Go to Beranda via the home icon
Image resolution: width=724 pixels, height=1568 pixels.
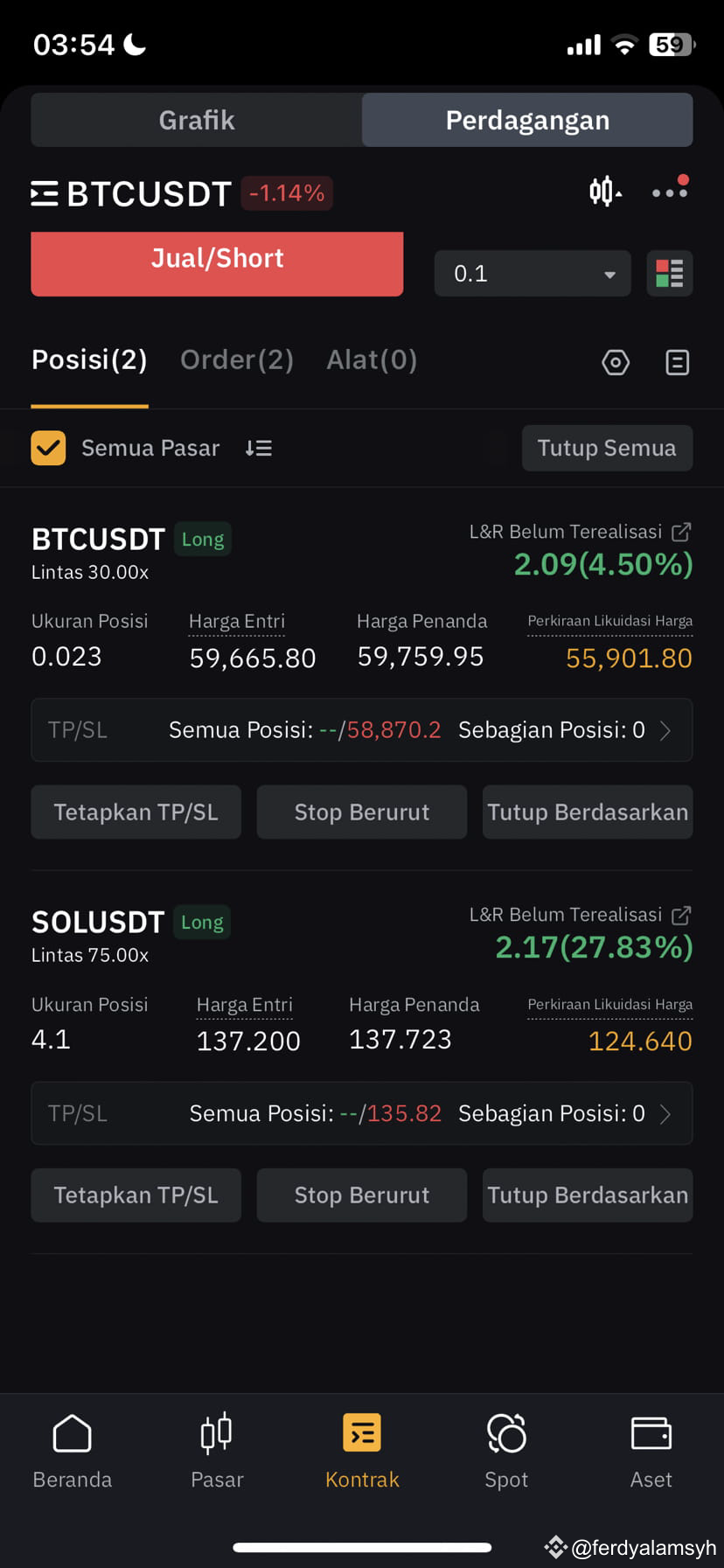[x=72, y=1447]
